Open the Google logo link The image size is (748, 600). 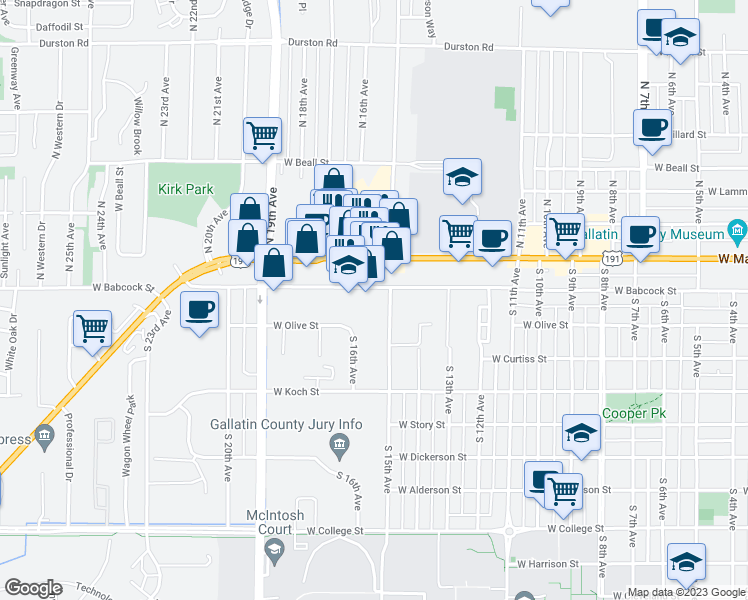33,588
